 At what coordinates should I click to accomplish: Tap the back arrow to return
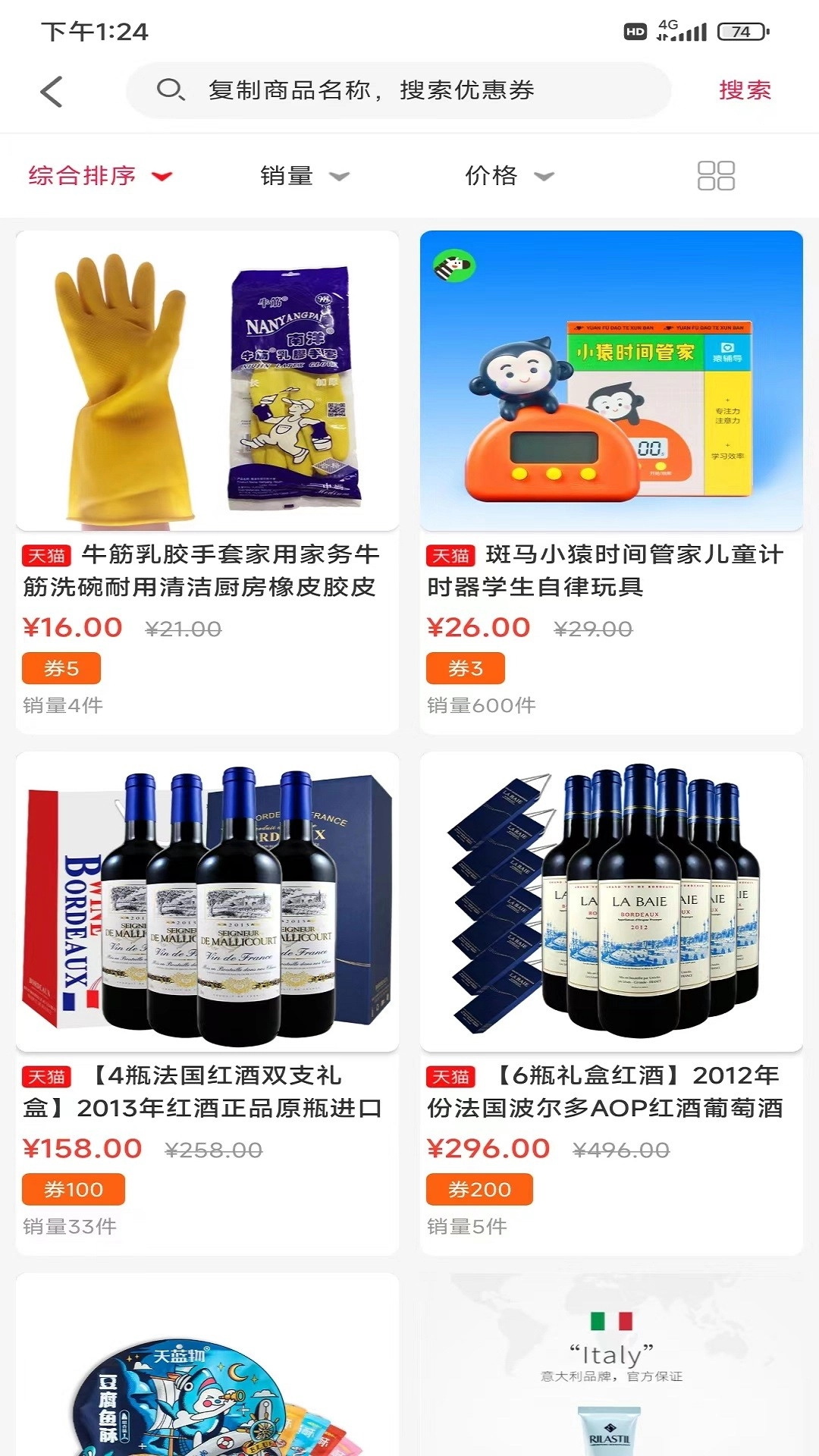(x=50, y=89)
